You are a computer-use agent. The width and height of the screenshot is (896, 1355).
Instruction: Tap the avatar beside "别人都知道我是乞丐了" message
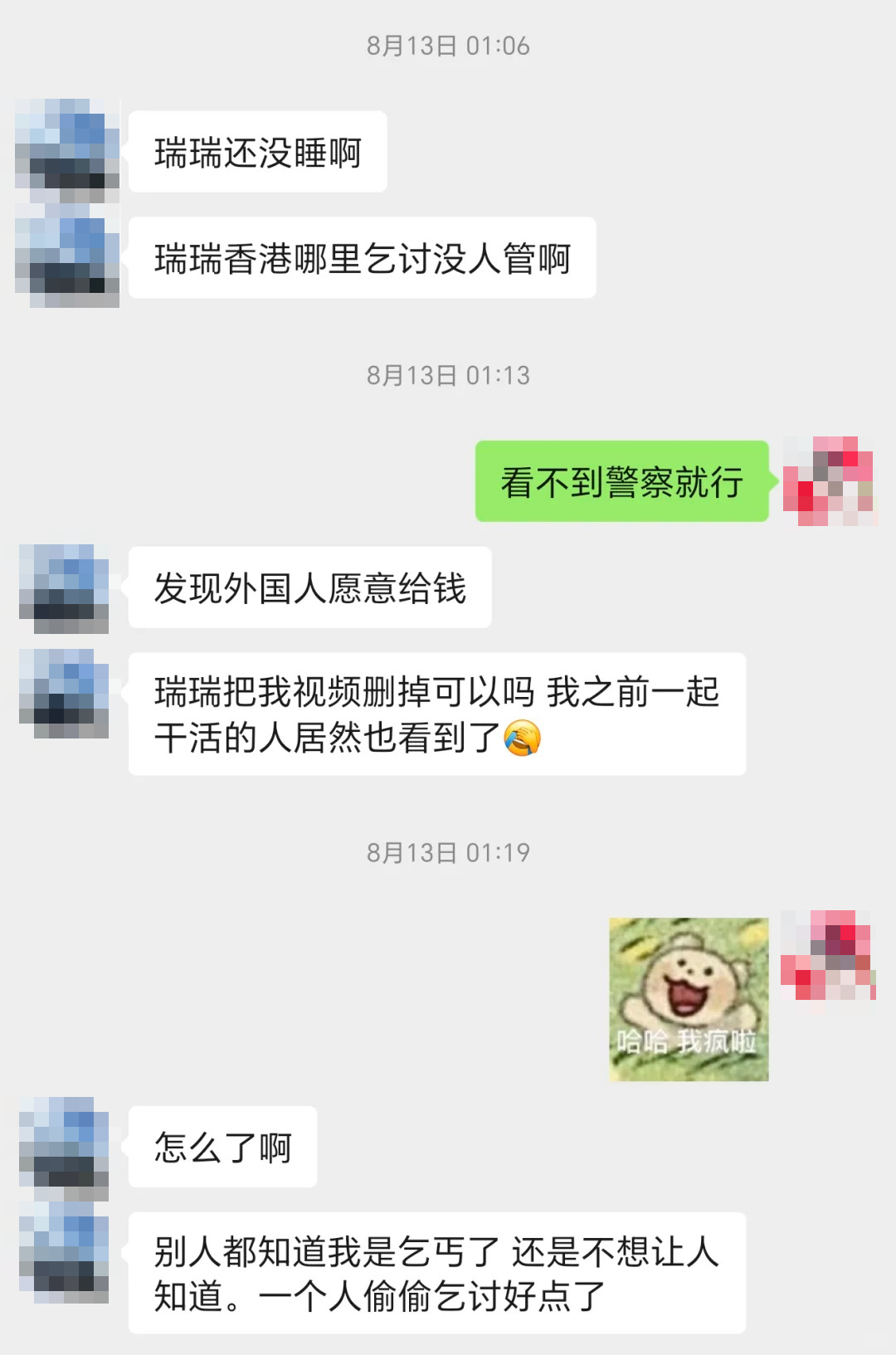(x=64, y=1253)
